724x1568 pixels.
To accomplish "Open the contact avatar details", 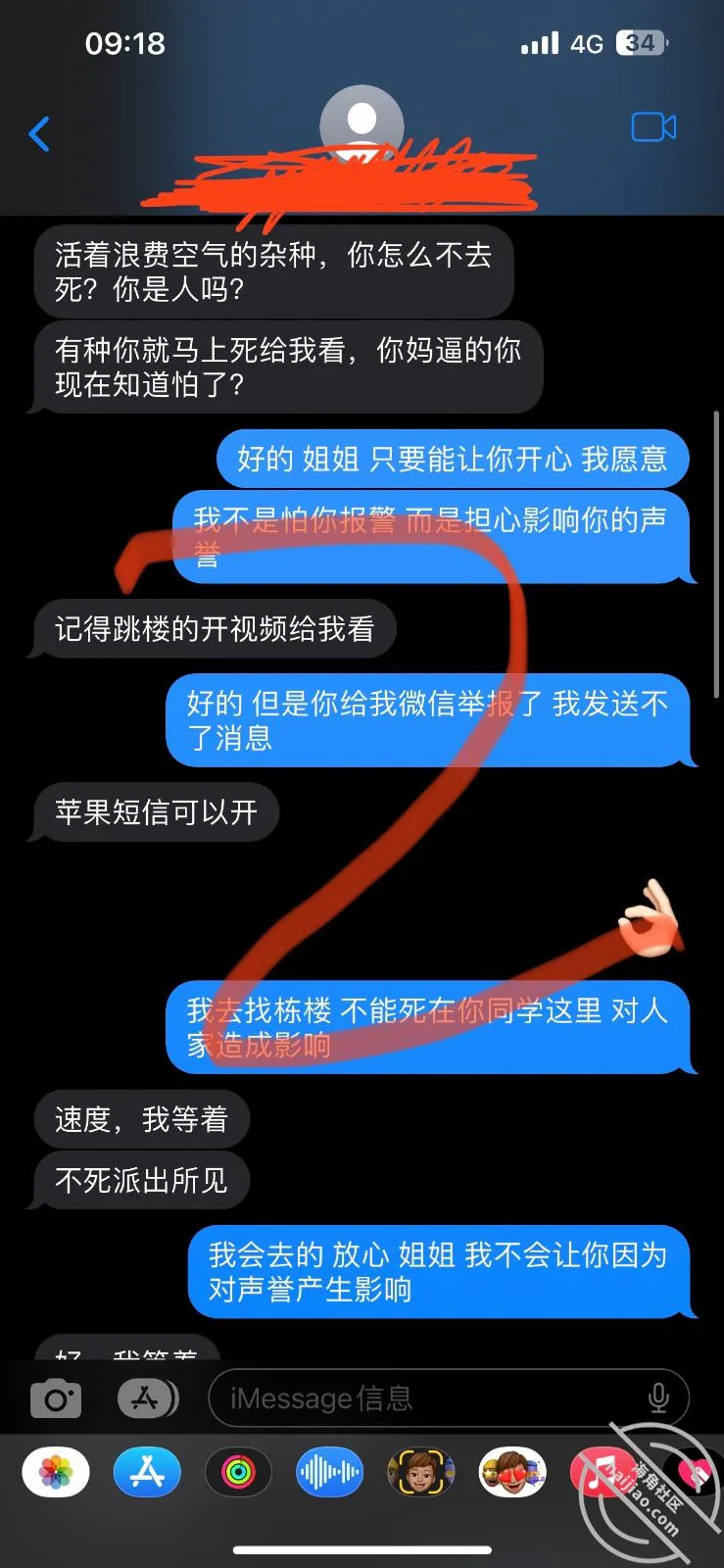I will [x=362, y=125].
